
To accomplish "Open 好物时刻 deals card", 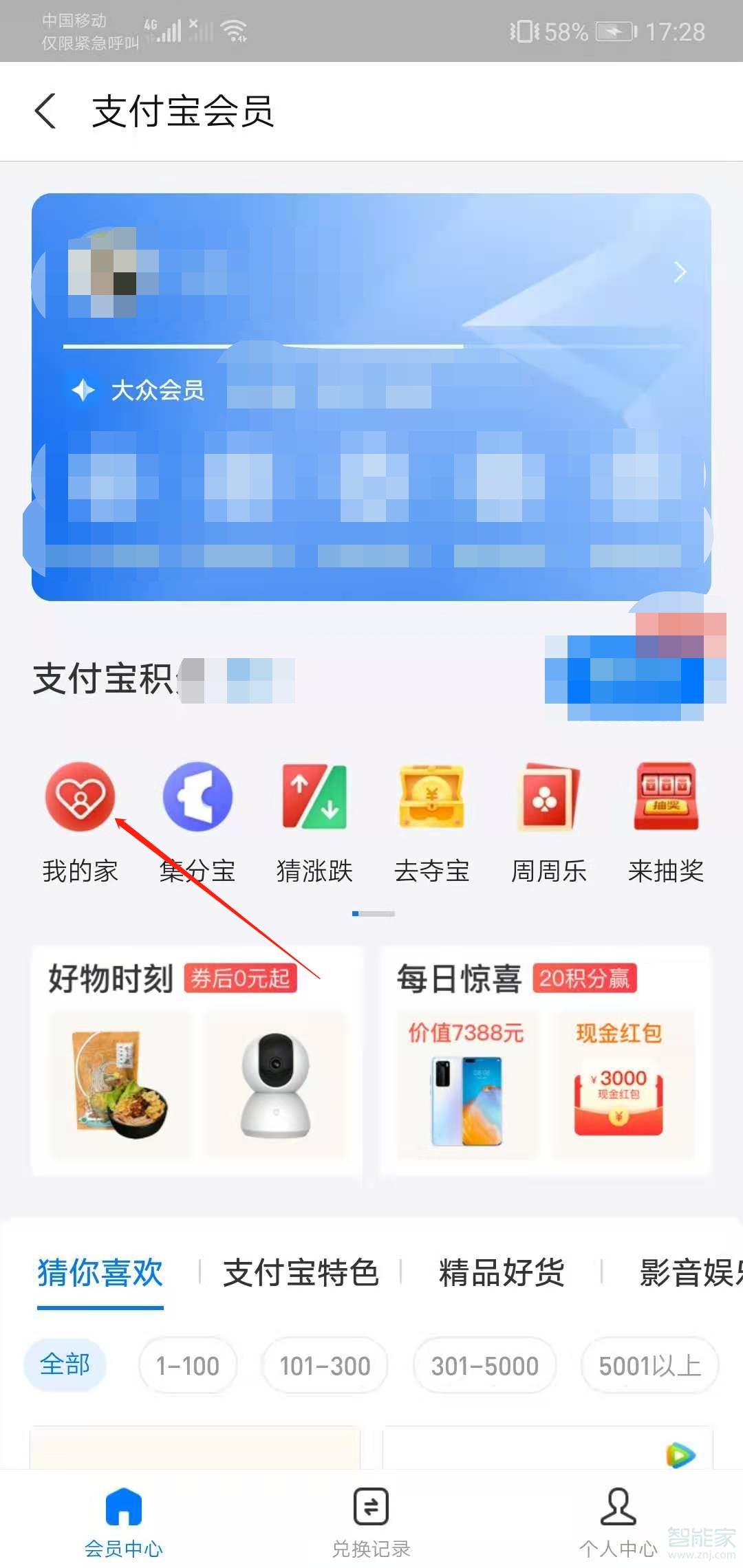I will (197, 1059).
